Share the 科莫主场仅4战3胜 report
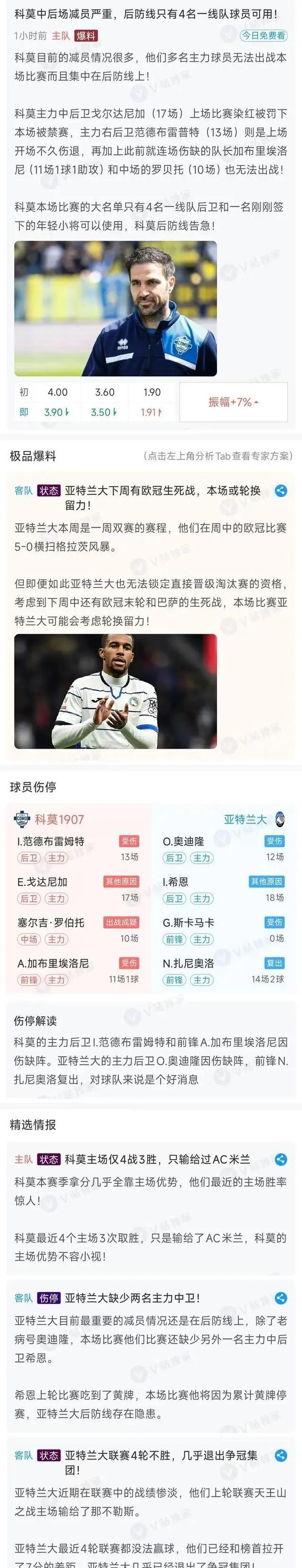The width and height of the screenshot is (302, 1568). pyautogui.click(x=281, y=1160)
